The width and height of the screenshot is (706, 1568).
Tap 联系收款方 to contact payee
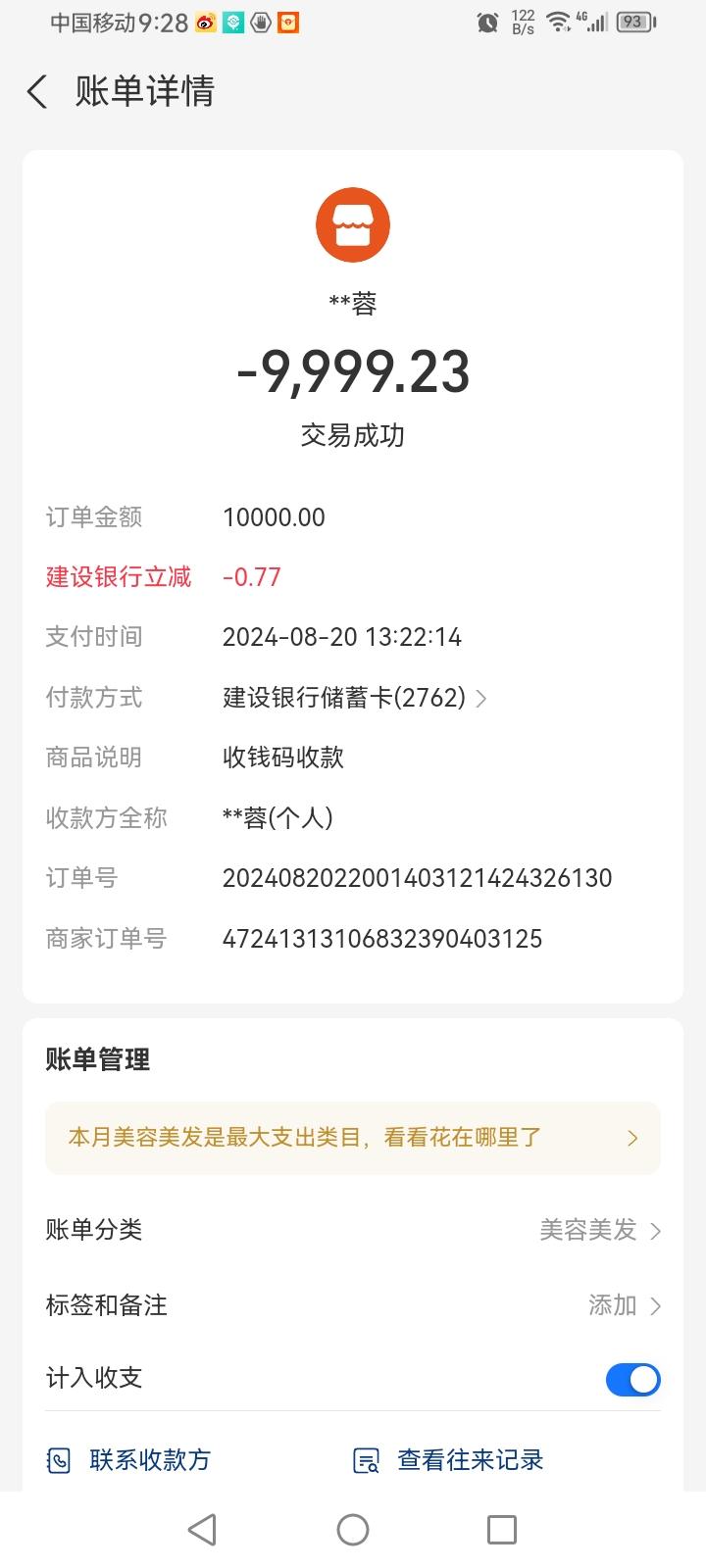pos(129,1460)
